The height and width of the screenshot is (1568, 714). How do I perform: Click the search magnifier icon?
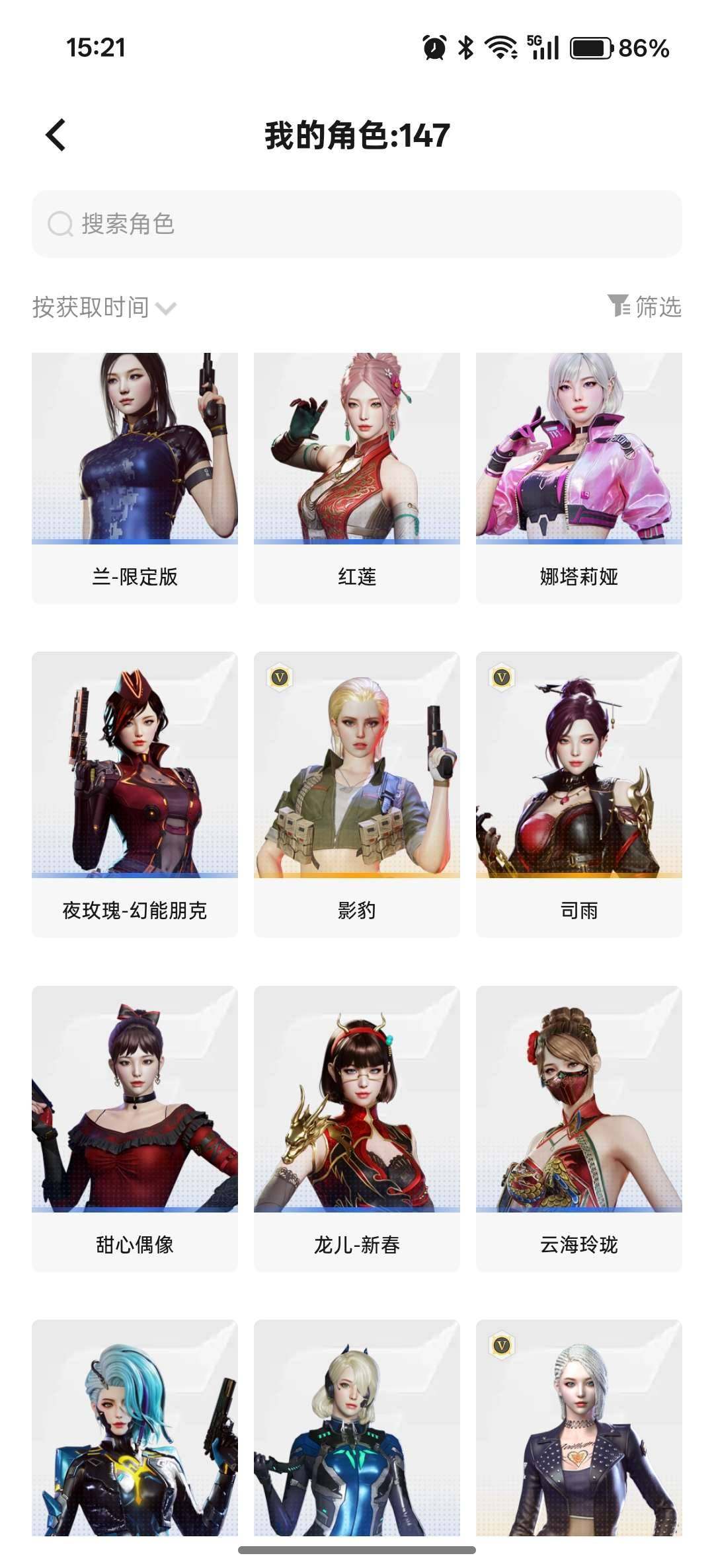[60, 224]
